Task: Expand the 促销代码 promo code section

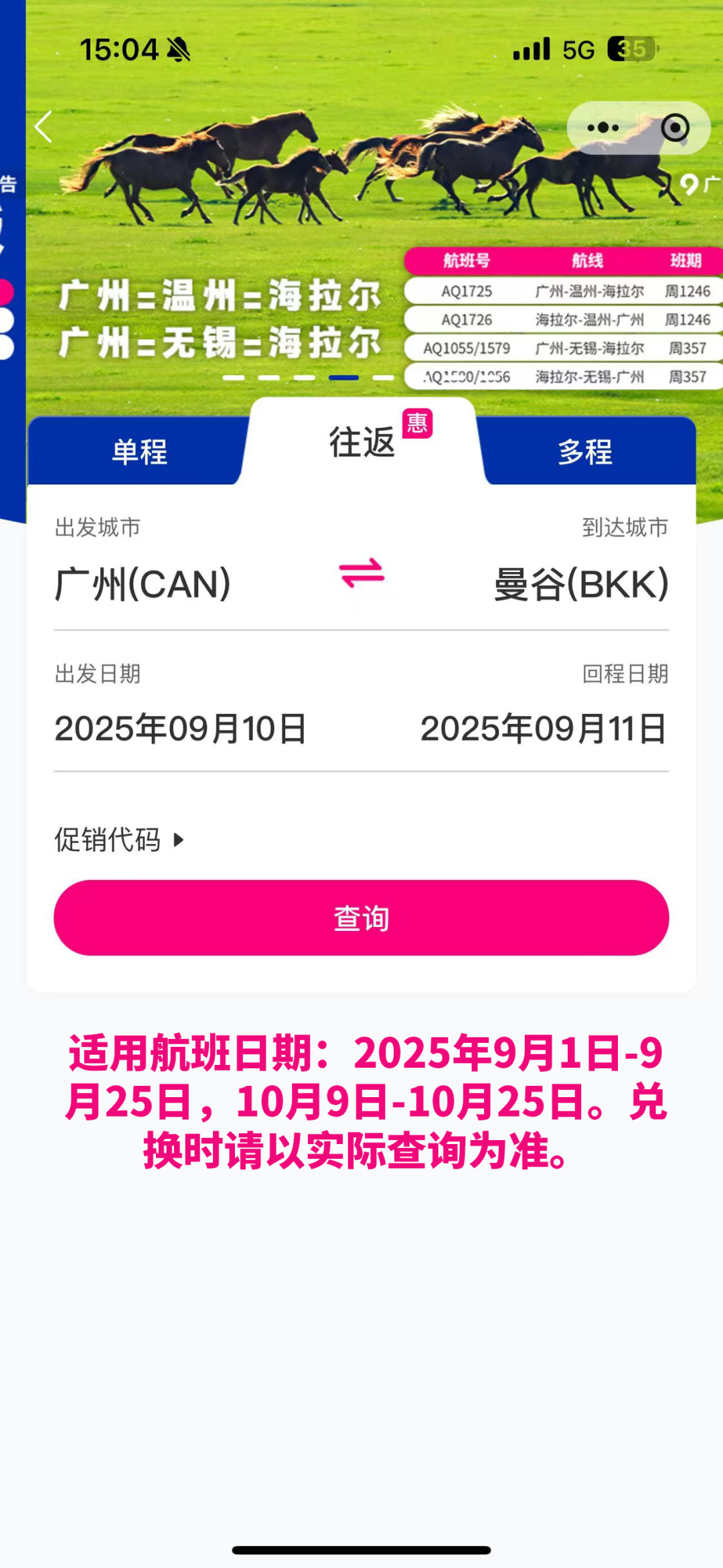Action: (117, 839)
